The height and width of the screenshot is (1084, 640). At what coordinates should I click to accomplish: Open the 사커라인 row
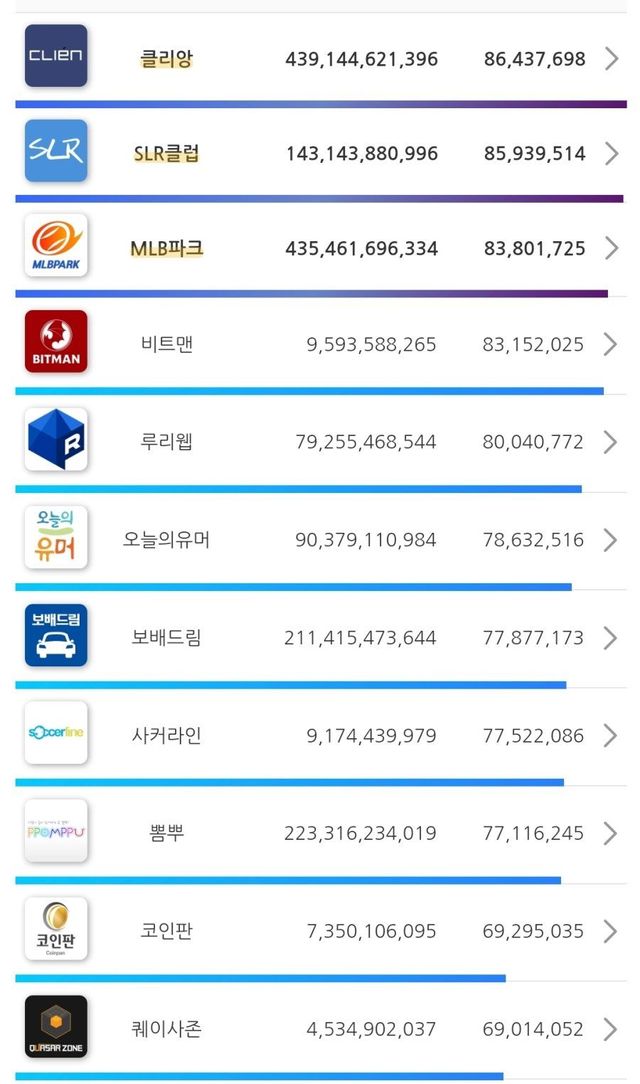tap(320, 735)
